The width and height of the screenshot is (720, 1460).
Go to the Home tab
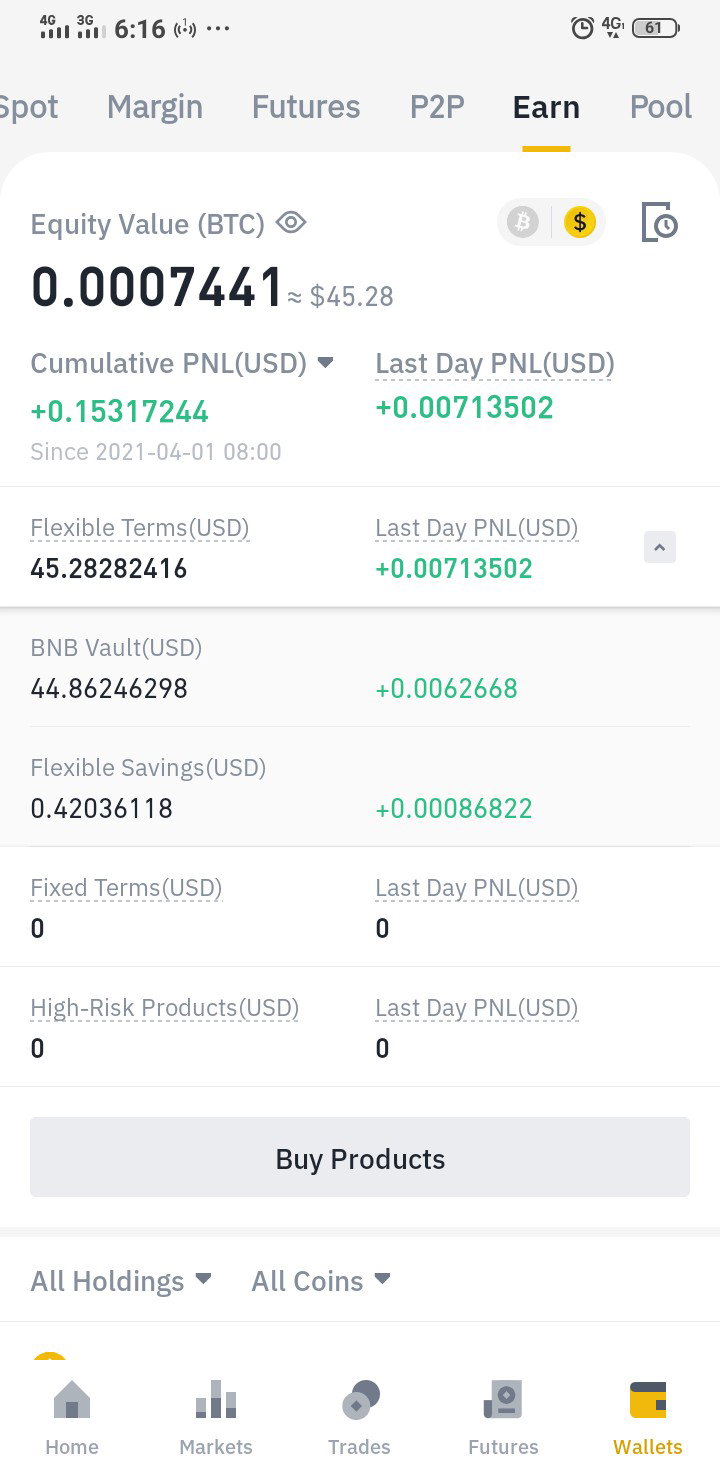pos(72,1418)
